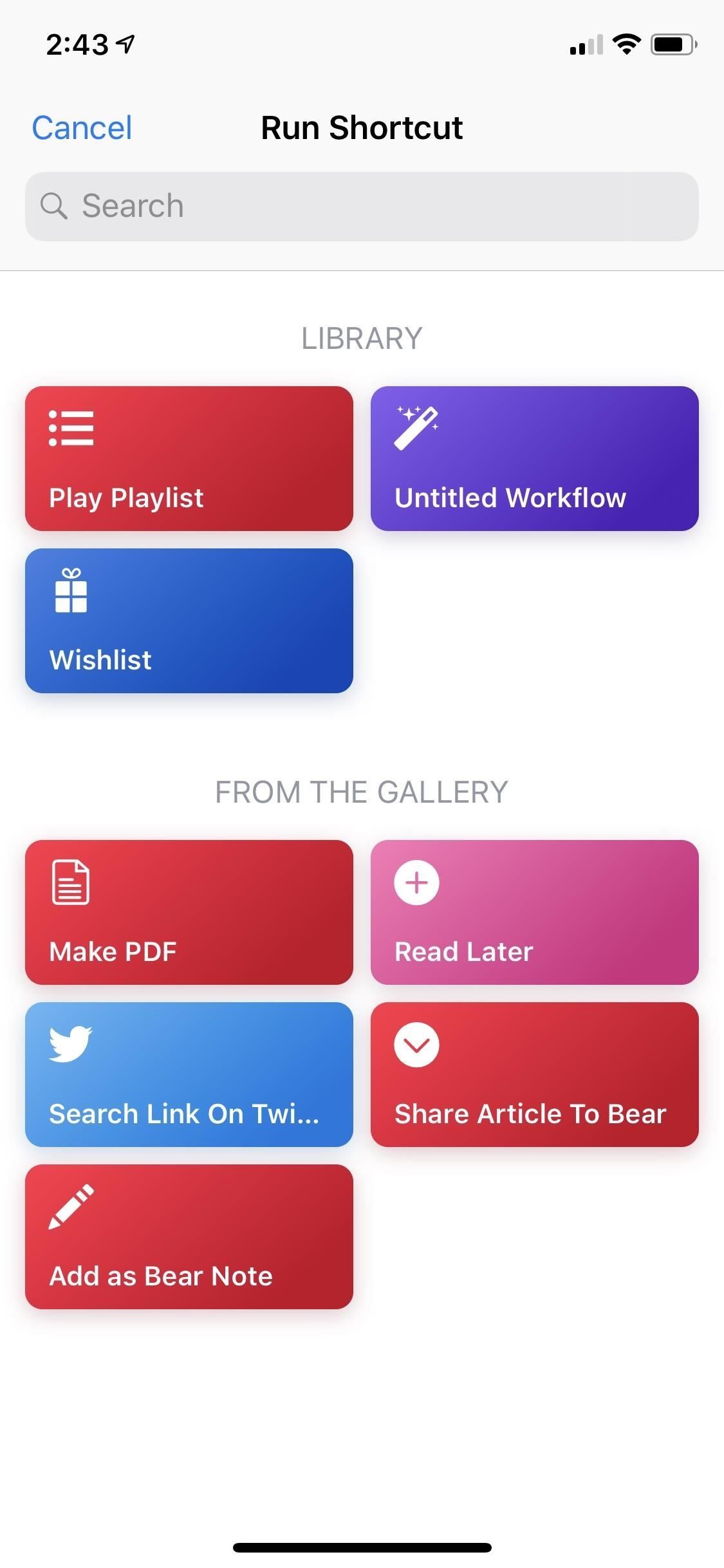This screenshot has height=1568, width=724.
Task: Tap the plus icon on Read Later
Action: click(416, 883)
